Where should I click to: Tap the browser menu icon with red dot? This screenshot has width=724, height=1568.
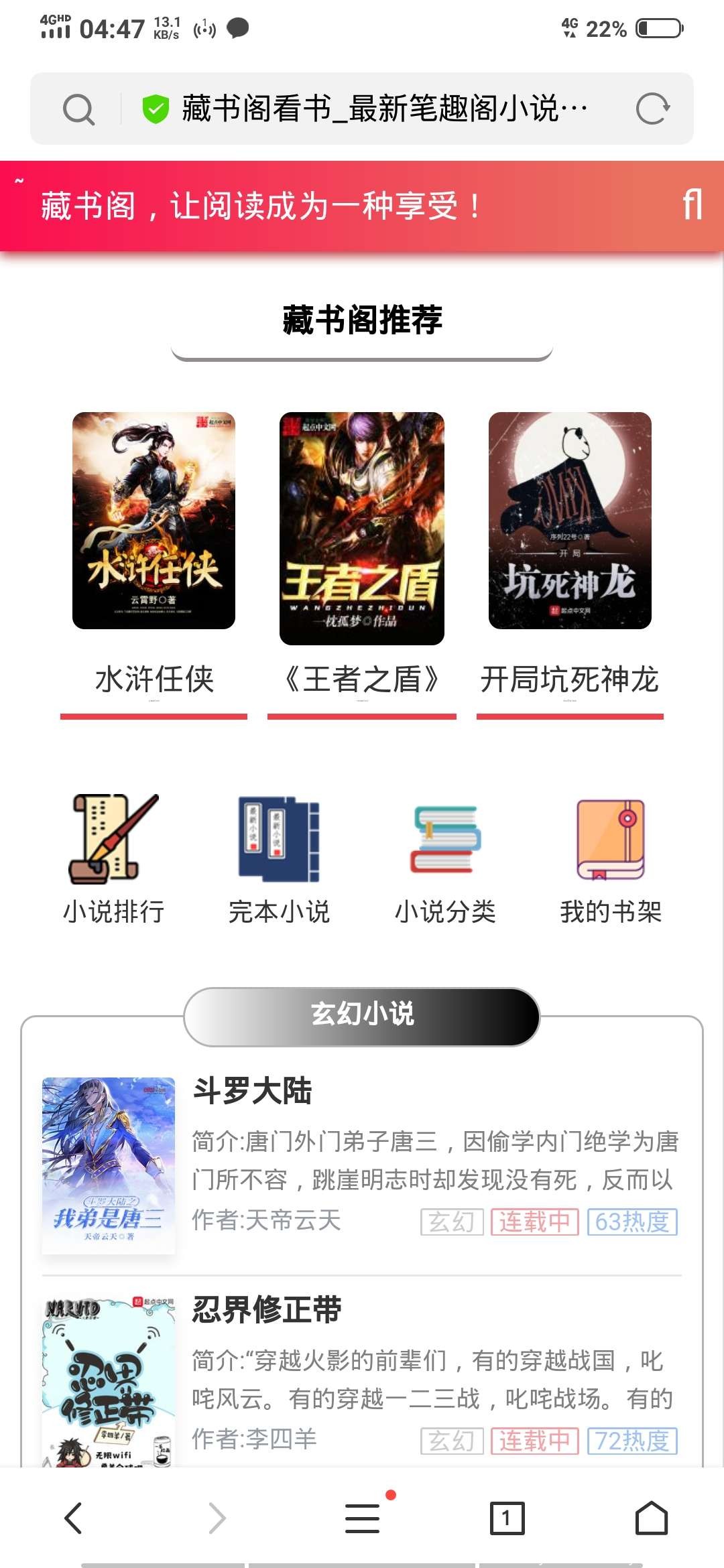point(361,1518)
